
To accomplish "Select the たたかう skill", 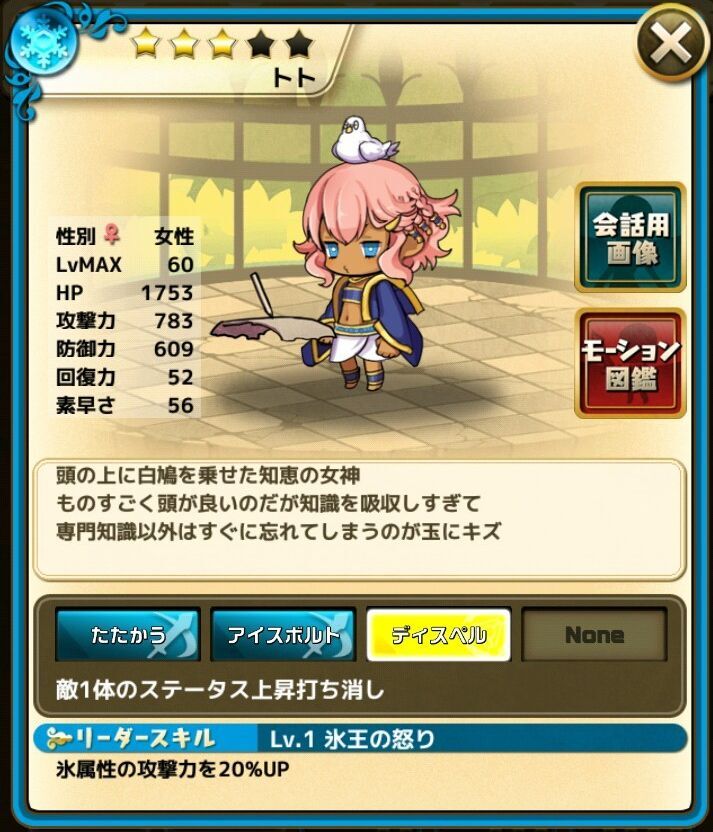I will pyautogui.click(x=127, y=635).
